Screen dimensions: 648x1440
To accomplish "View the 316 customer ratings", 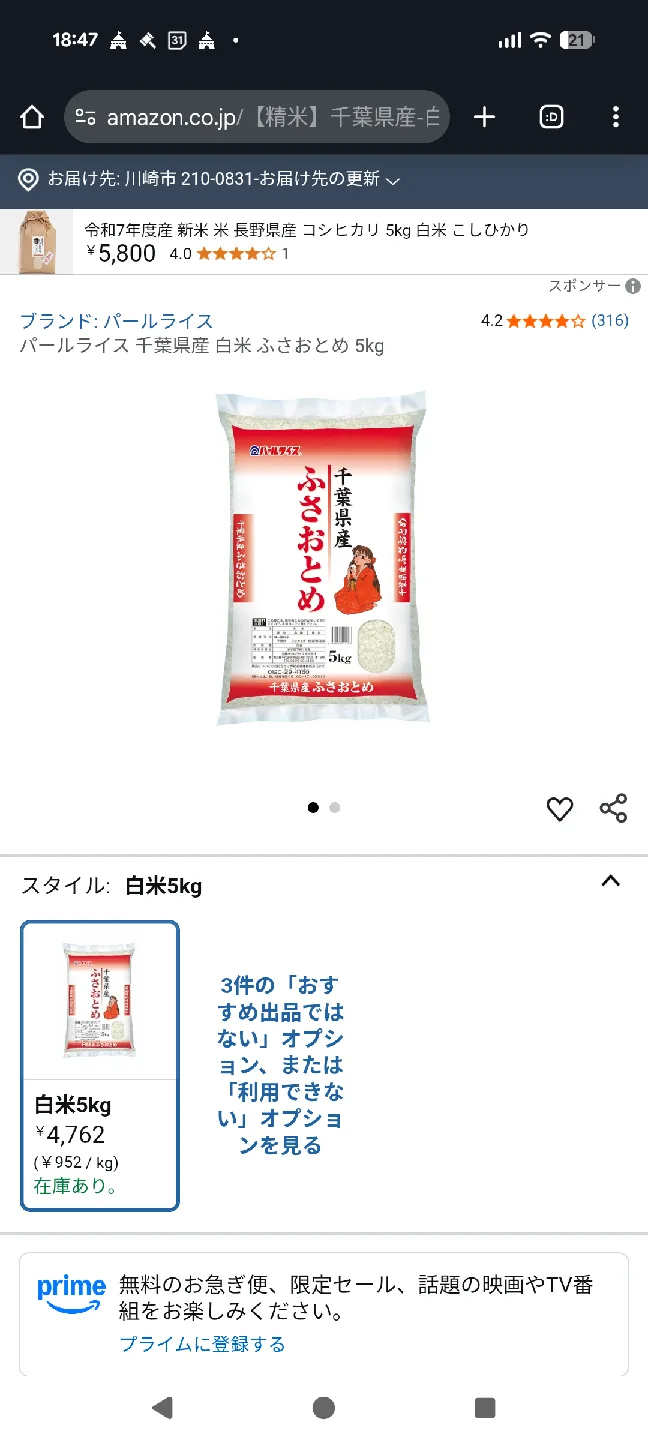I will [555, 321].
